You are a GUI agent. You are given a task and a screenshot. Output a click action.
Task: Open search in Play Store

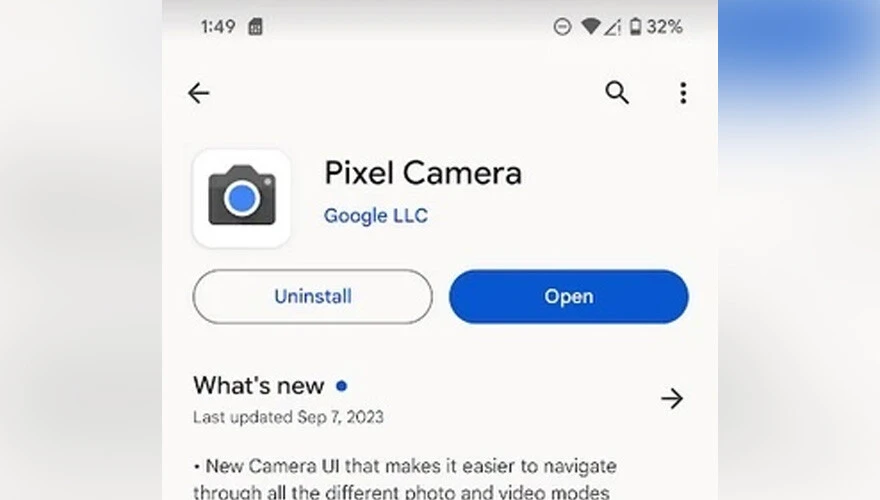click(x=617, y=93)
